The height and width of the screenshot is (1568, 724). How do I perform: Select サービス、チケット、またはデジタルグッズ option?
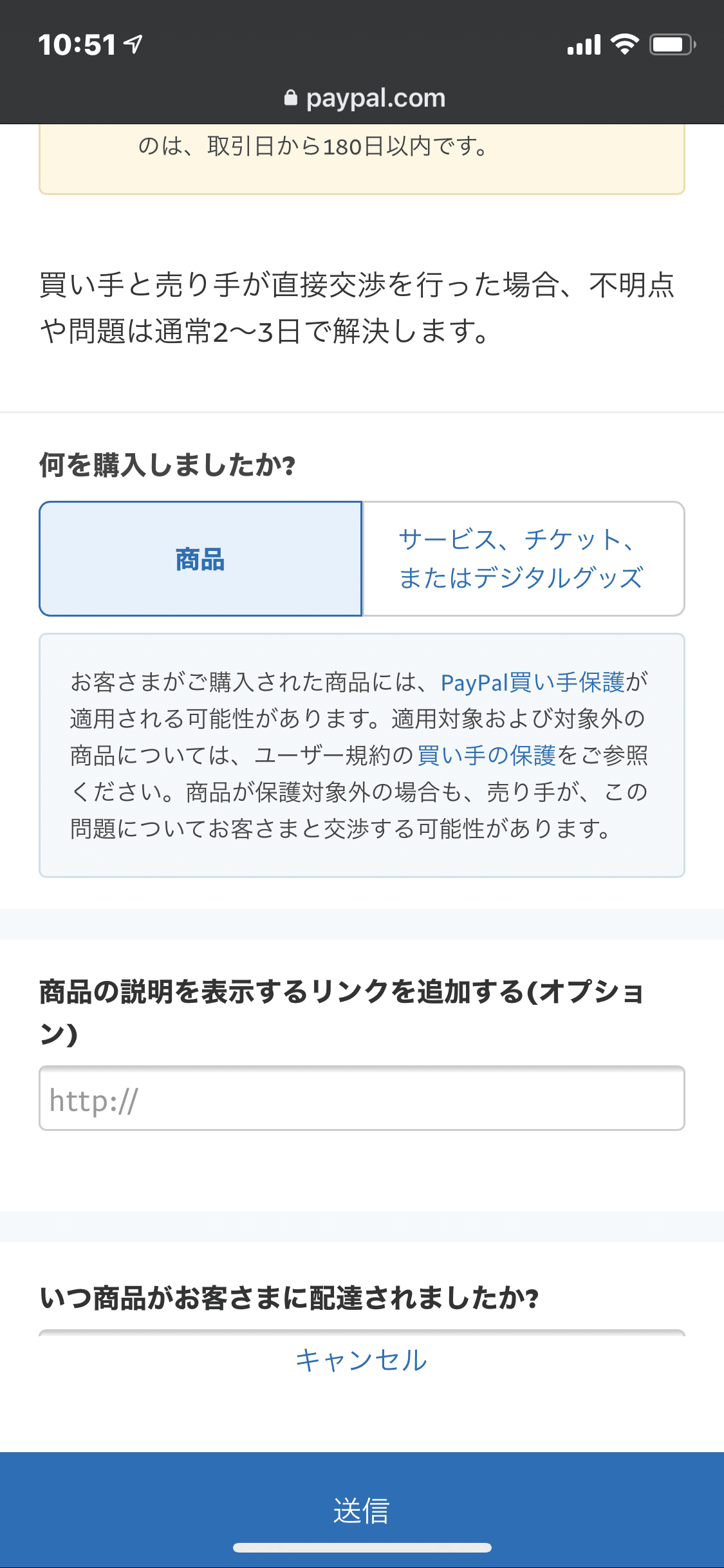tap(523, 559)
